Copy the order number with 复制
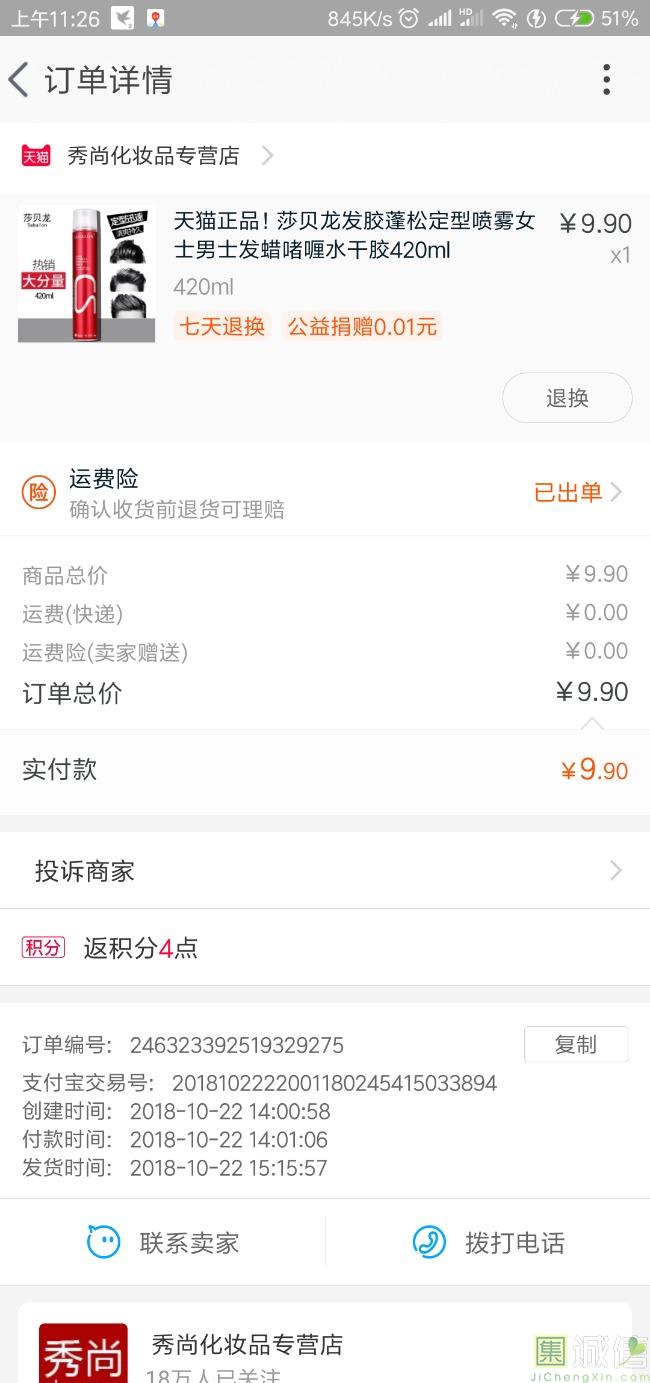 (x=576, y=1044)
